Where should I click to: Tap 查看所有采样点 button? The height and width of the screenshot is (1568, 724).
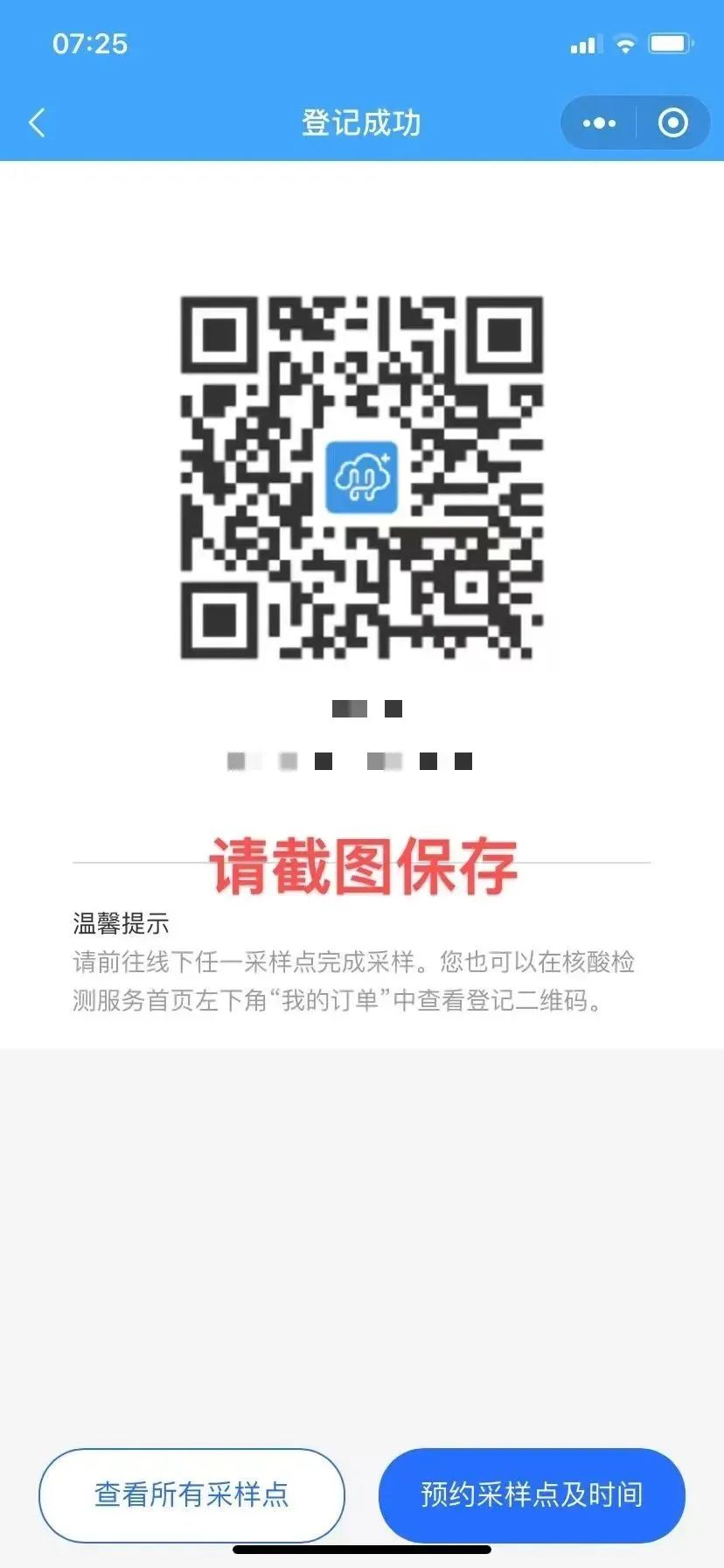tap(191, 1494)
